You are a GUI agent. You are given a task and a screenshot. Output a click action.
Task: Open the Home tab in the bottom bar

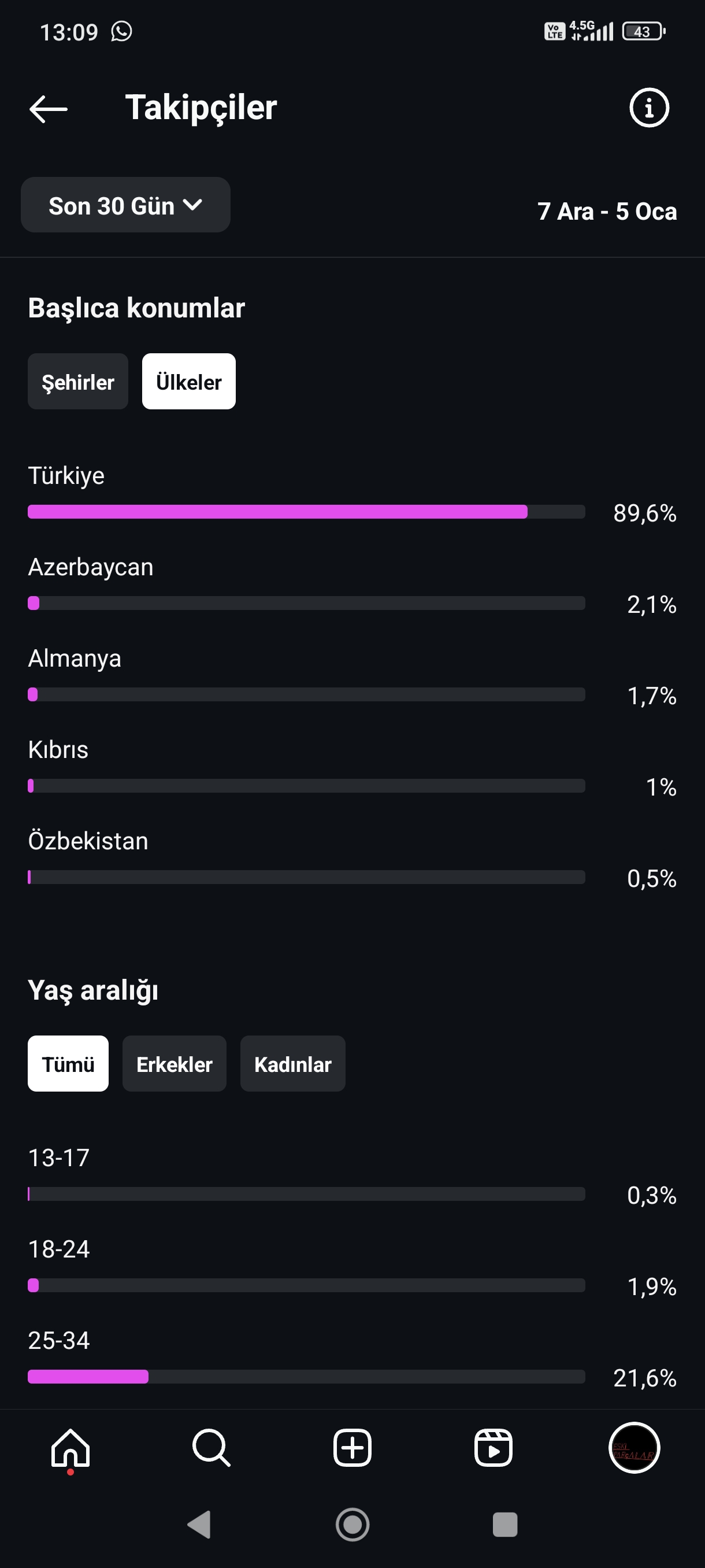tap(70, 1449)
